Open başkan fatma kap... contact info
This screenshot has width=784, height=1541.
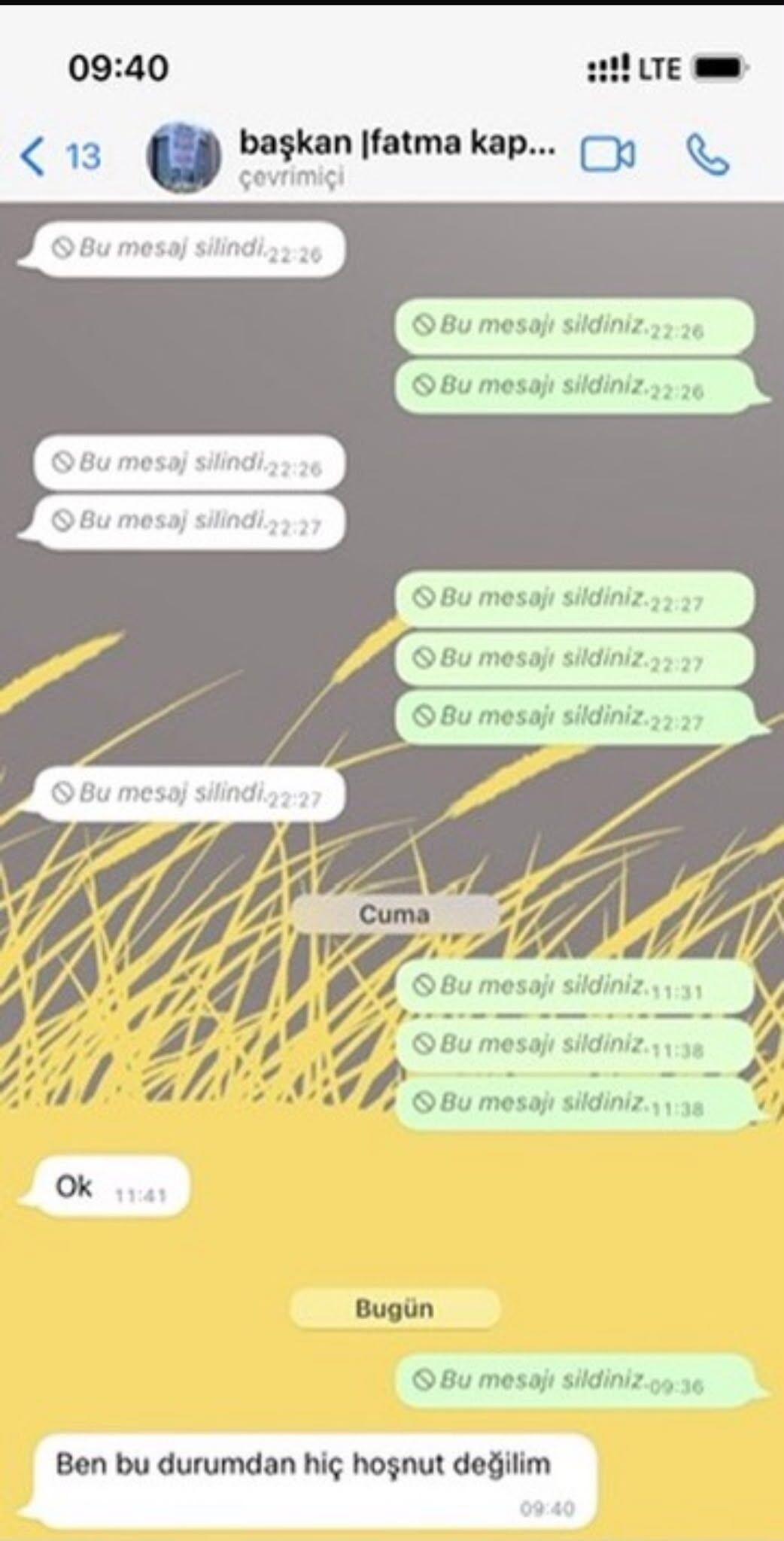(397, 156)
